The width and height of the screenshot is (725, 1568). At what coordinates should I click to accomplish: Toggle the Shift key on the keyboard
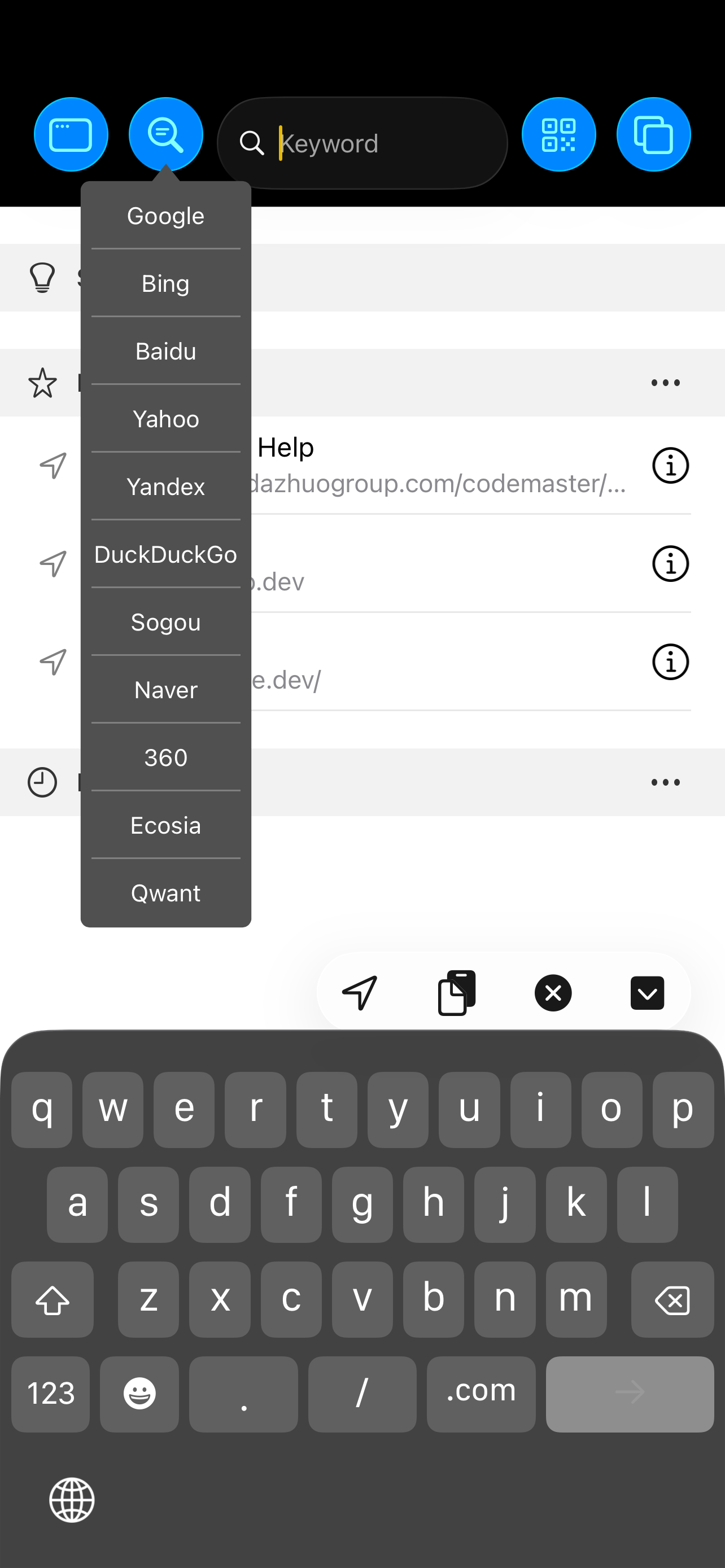tap(53, 1299)
